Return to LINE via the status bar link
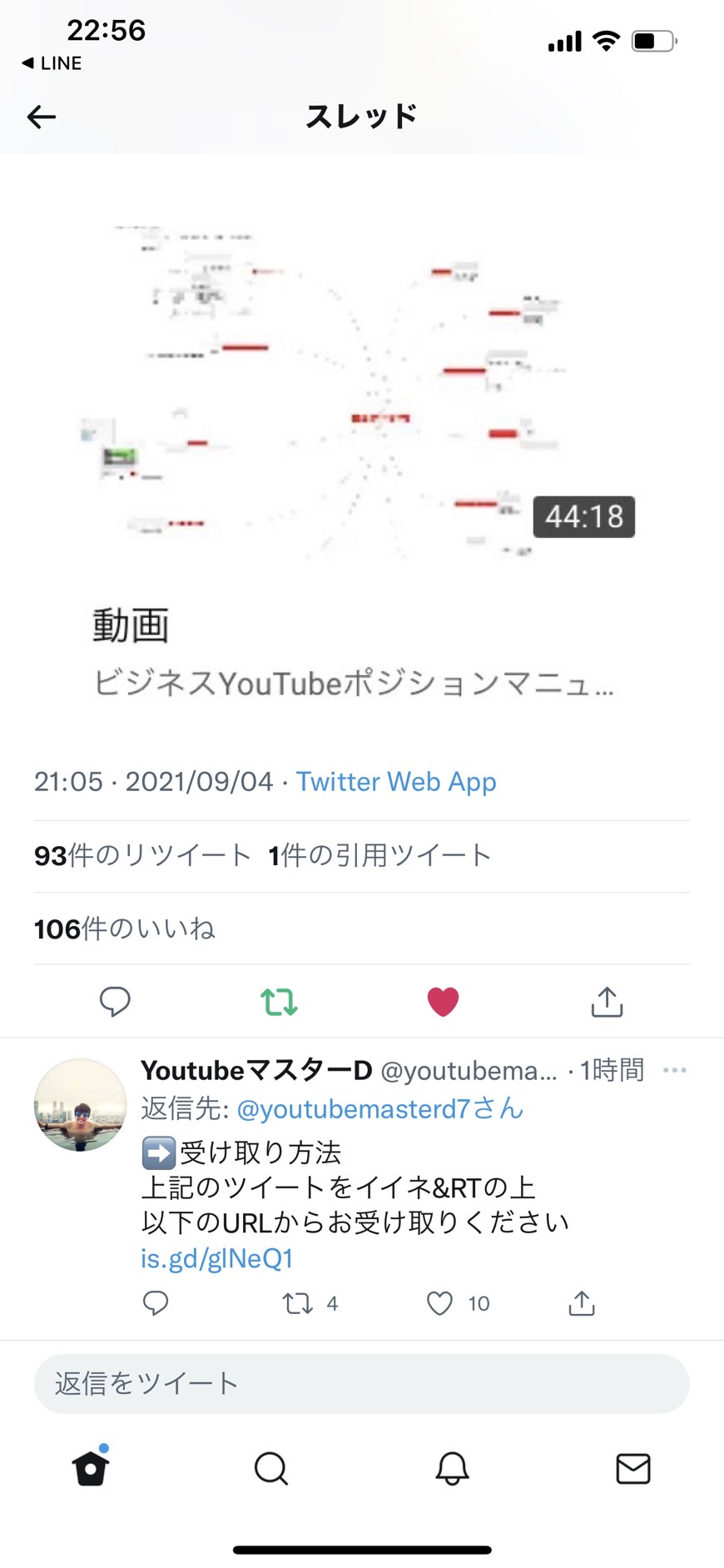 coord(52,63)
